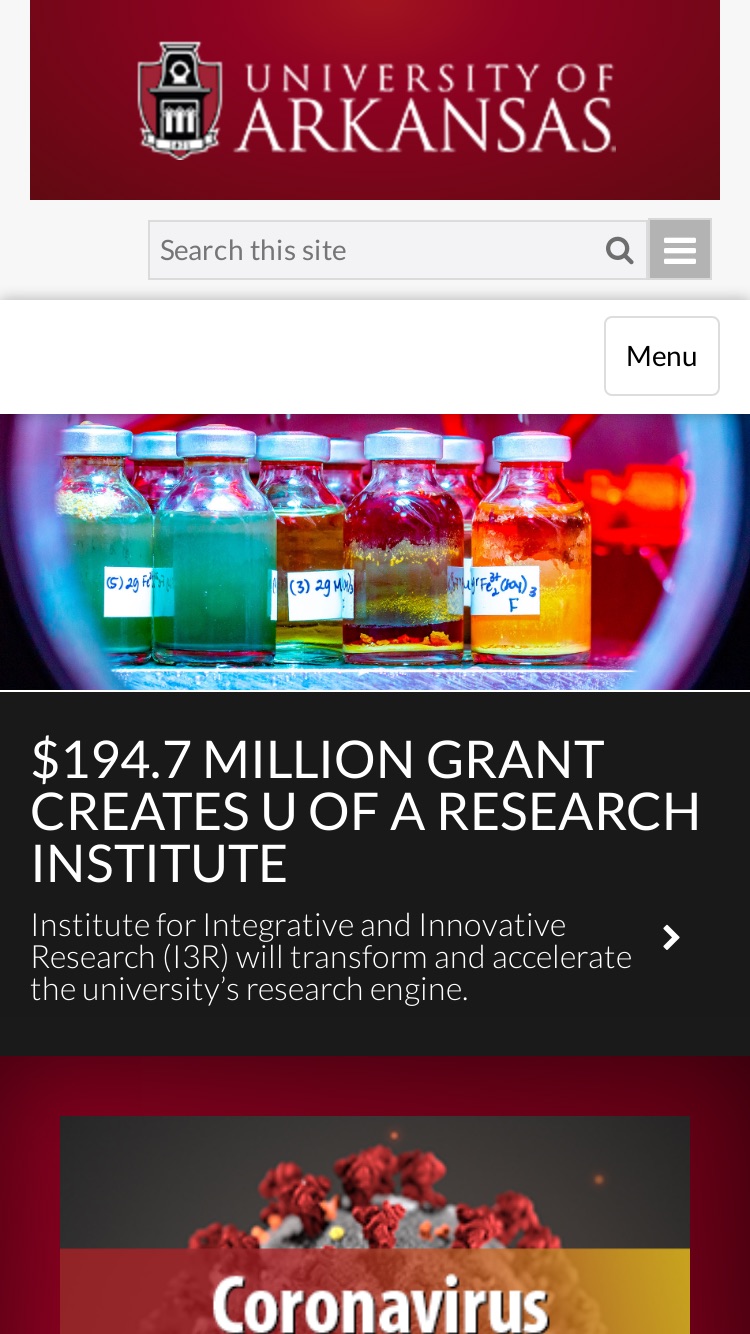Go to University of Arkansas home via the header
750x1334 pixels.
[375, 100]
